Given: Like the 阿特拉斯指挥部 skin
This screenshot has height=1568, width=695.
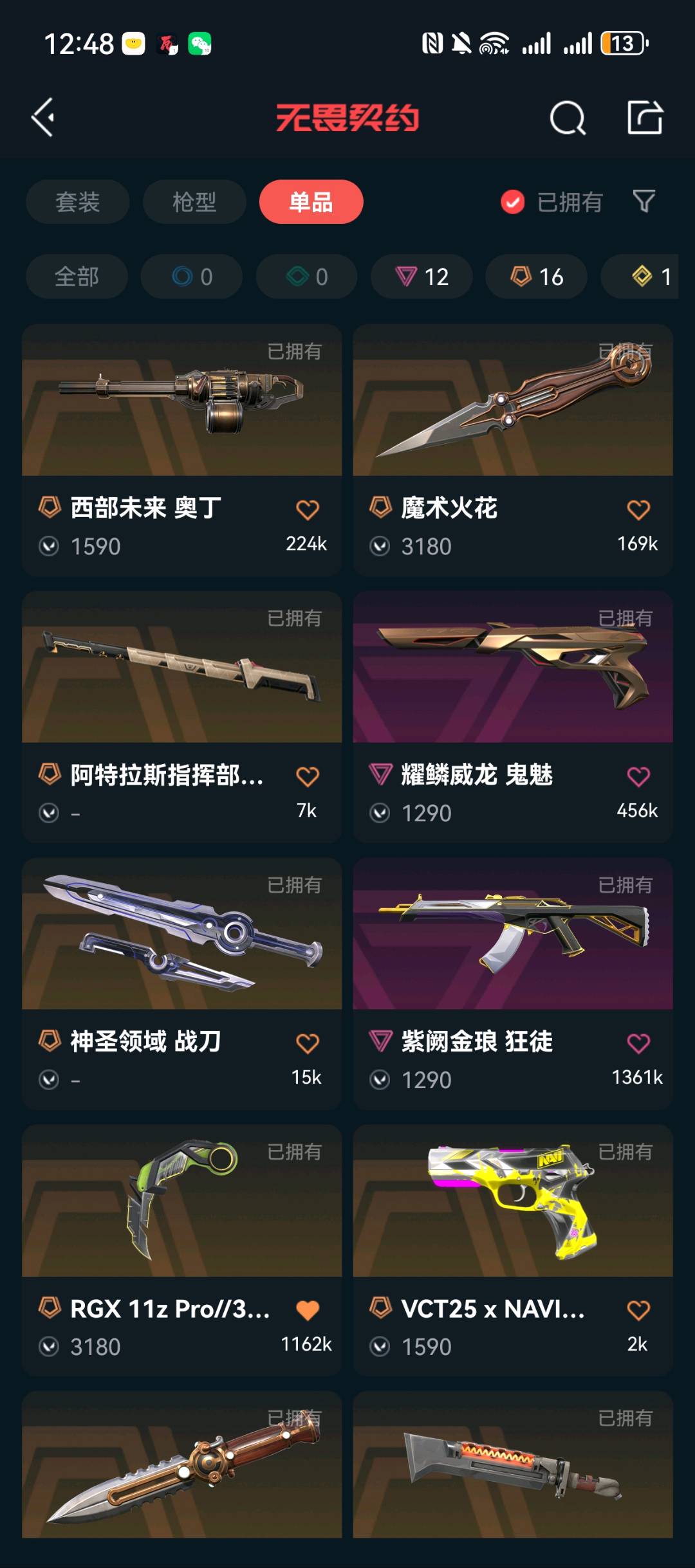Looking at the screenshot, I should pyautogui.click(x=307, y=777).
